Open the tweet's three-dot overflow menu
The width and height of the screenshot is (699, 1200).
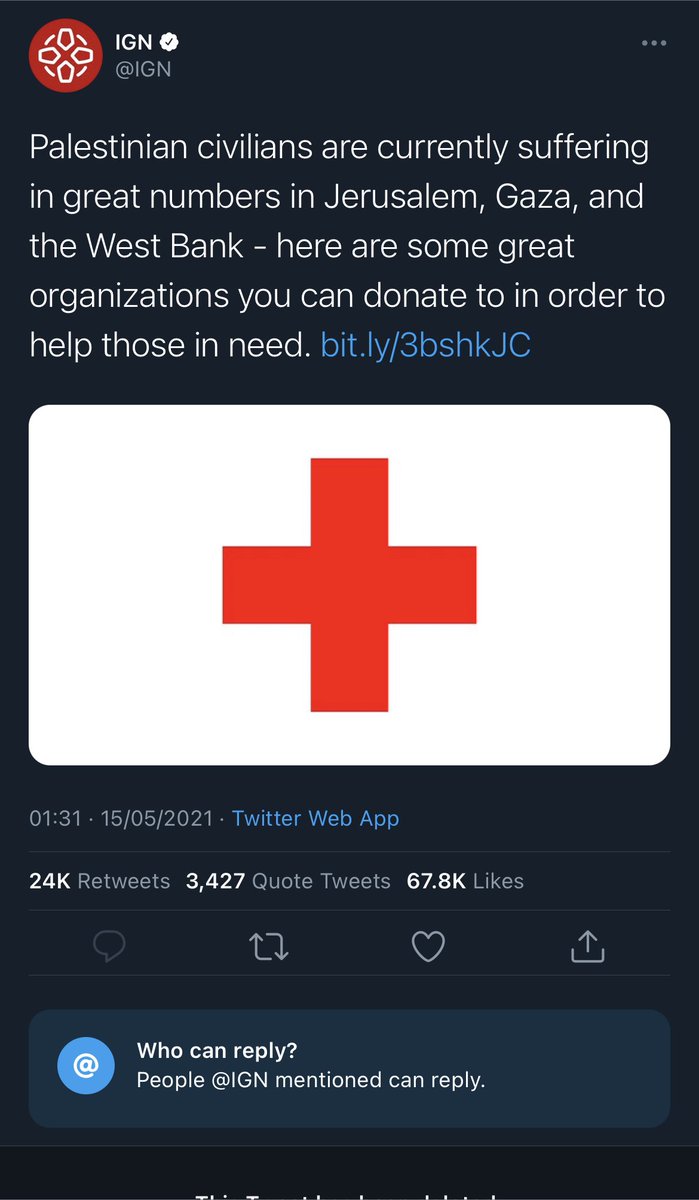[653, 44]
